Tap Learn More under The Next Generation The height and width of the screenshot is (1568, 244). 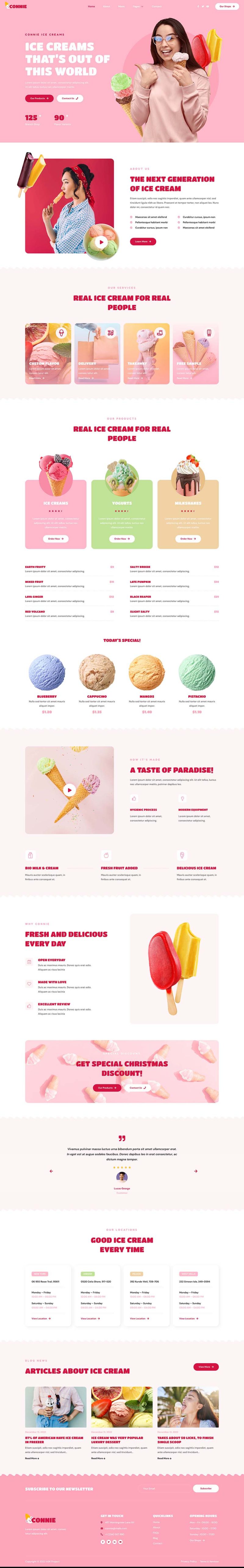[x=143, y=241]
